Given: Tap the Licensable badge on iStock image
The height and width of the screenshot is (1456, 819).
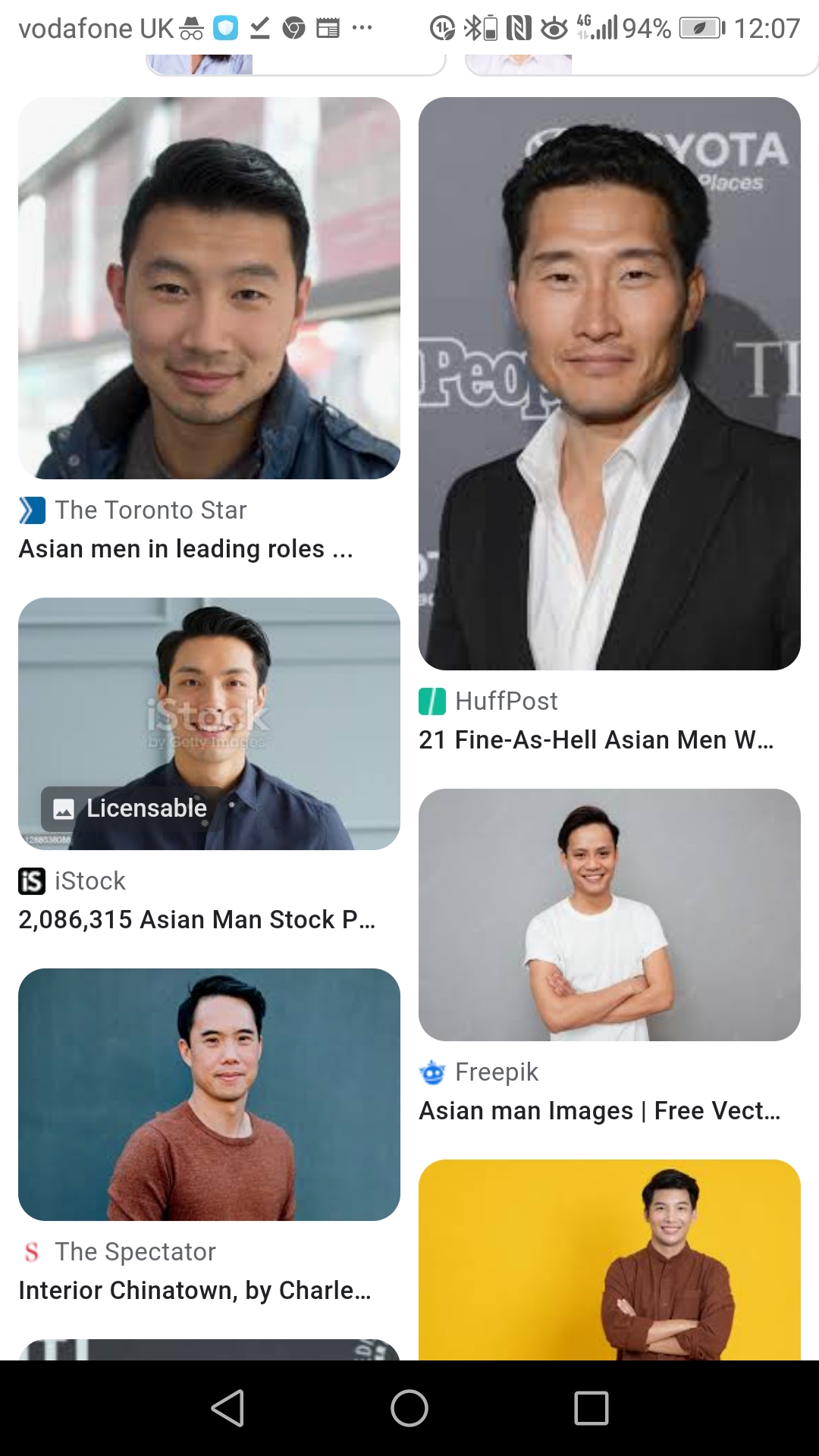Looking at the screenshot, I should [x=132, y=808].
